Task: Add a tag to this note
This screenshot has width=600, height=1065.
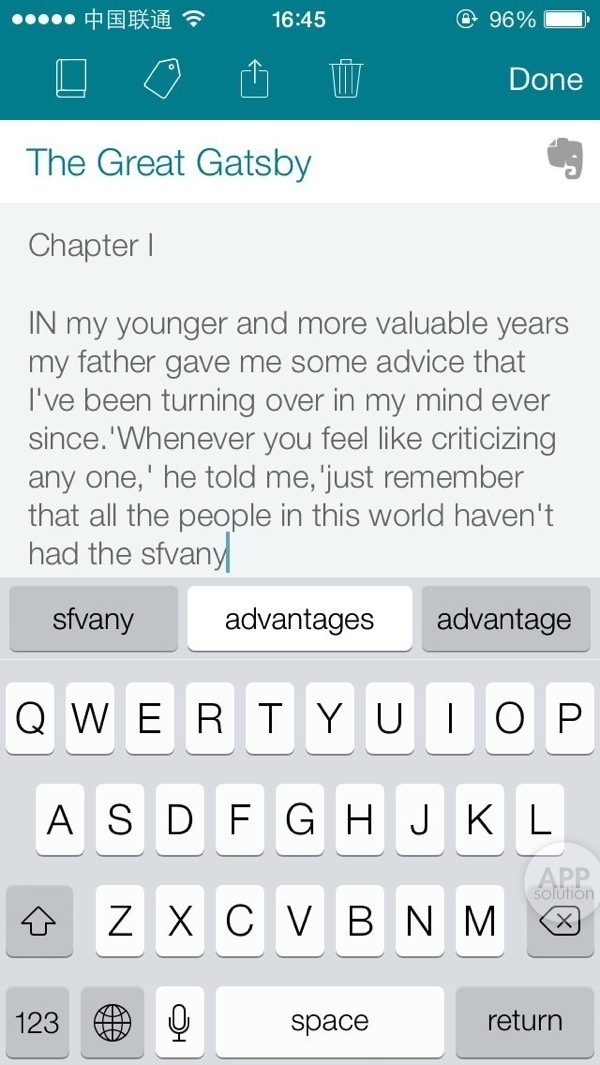Action: 162,79
